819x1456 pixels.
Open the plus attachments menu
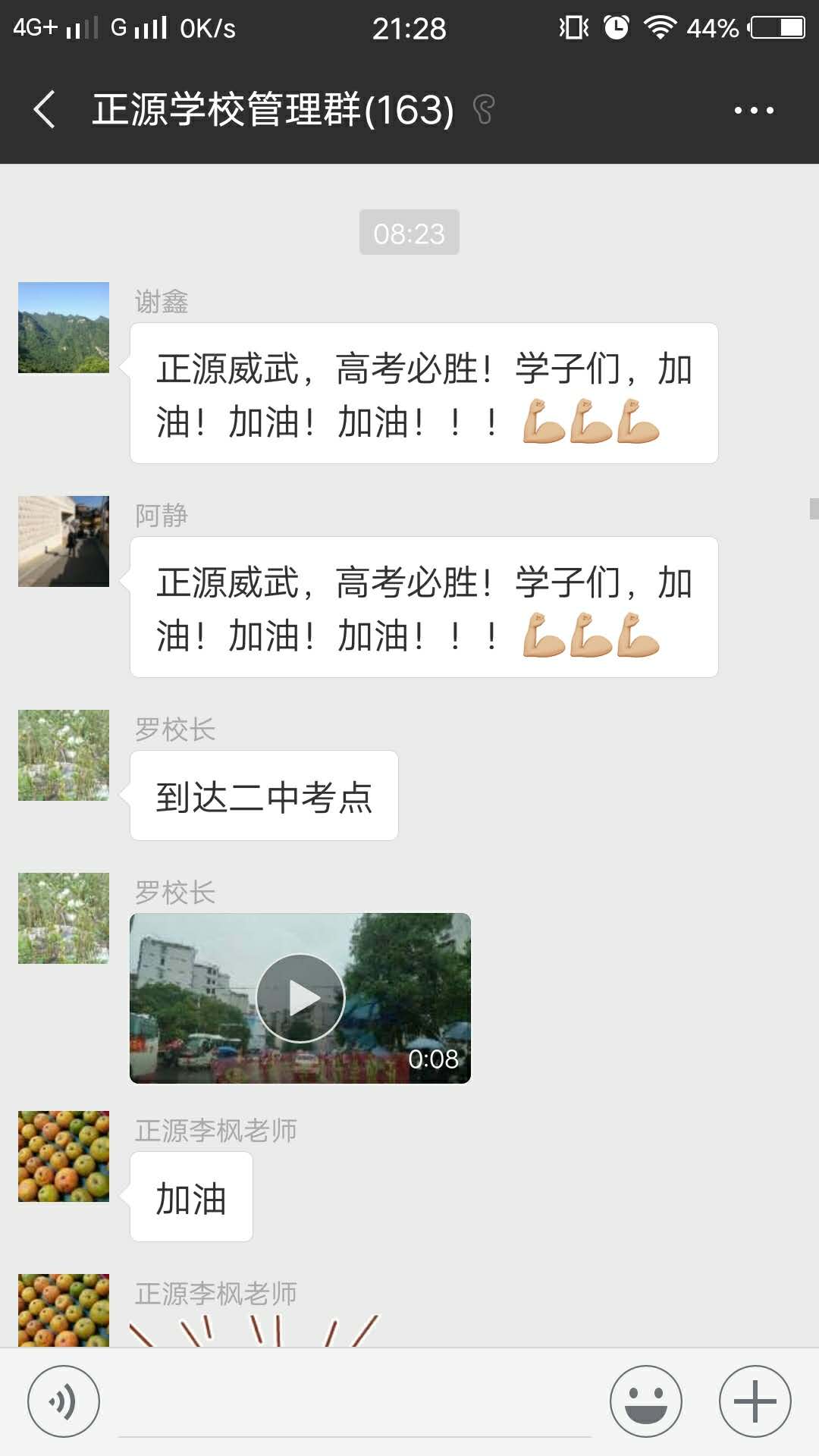tap(755, 1401)
